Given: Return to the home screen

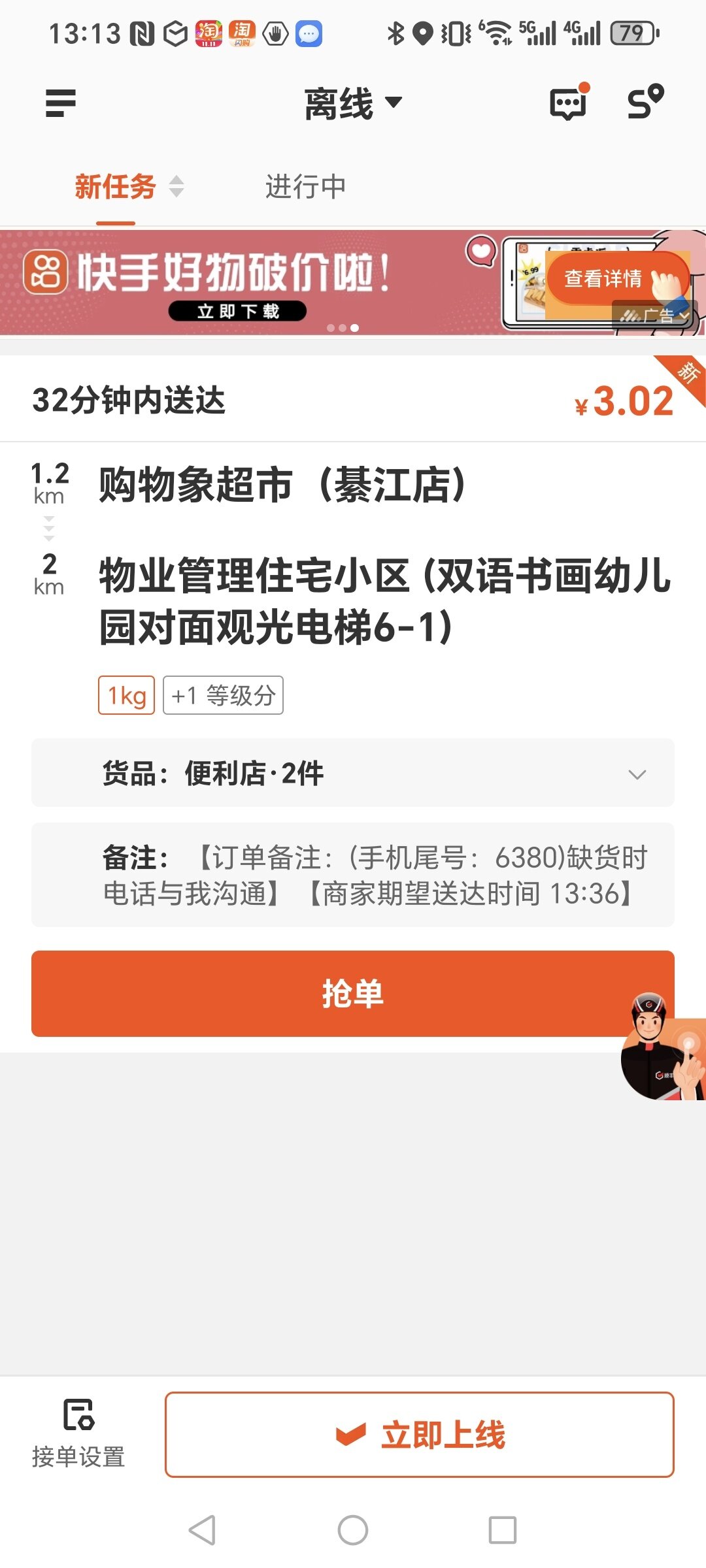Looking at the screenshot, I should coord(353,1529).
